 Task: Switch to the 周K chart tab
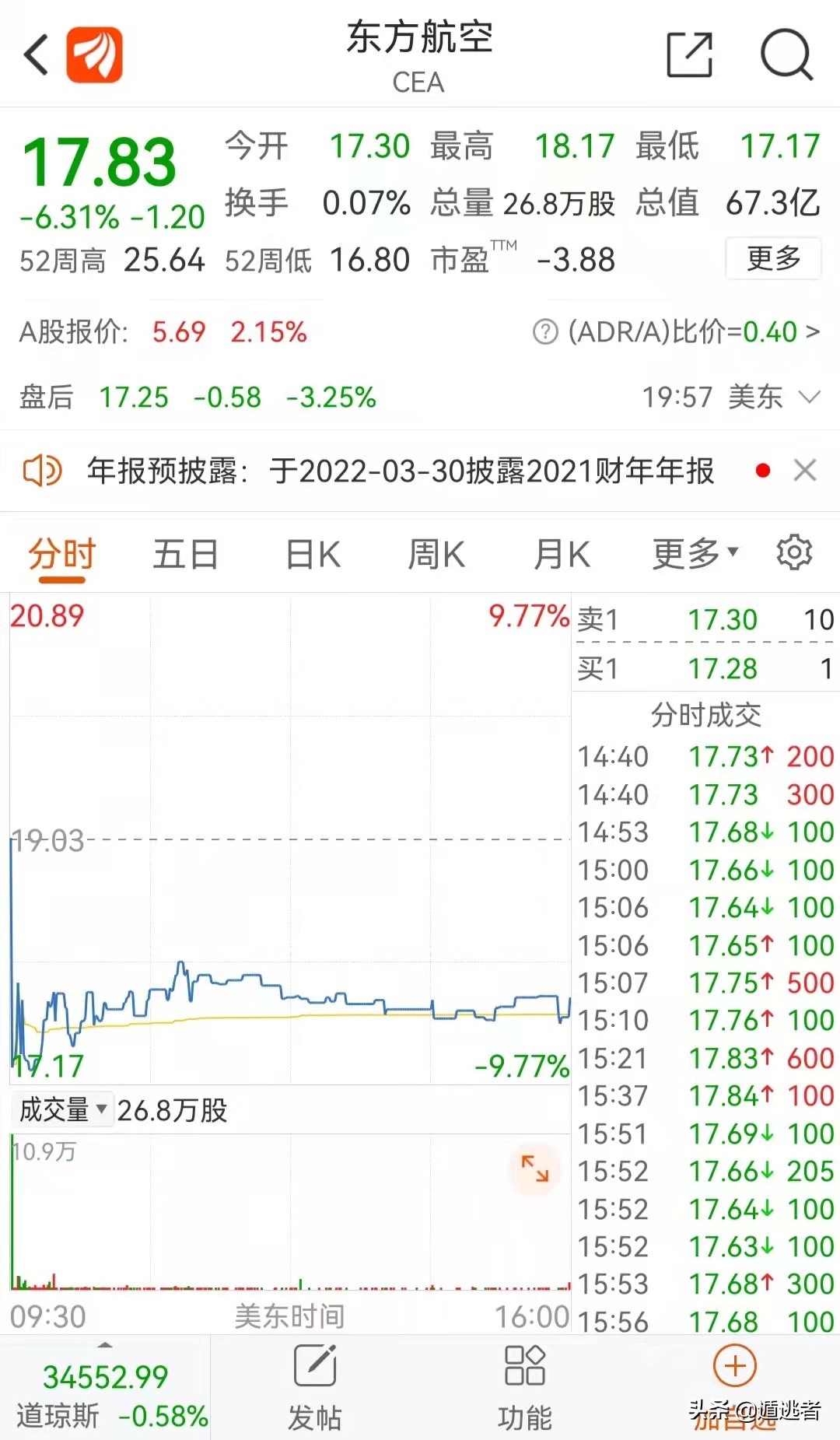pyautogui.click(x=436, y=555)
